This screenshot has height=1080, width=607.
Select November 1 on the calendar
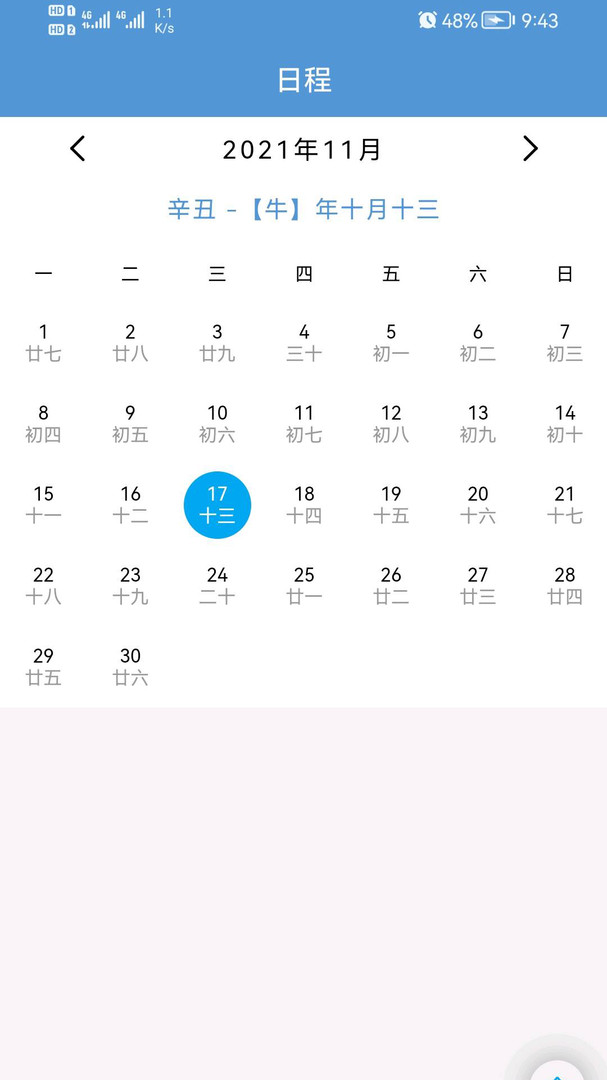point(43,342)
